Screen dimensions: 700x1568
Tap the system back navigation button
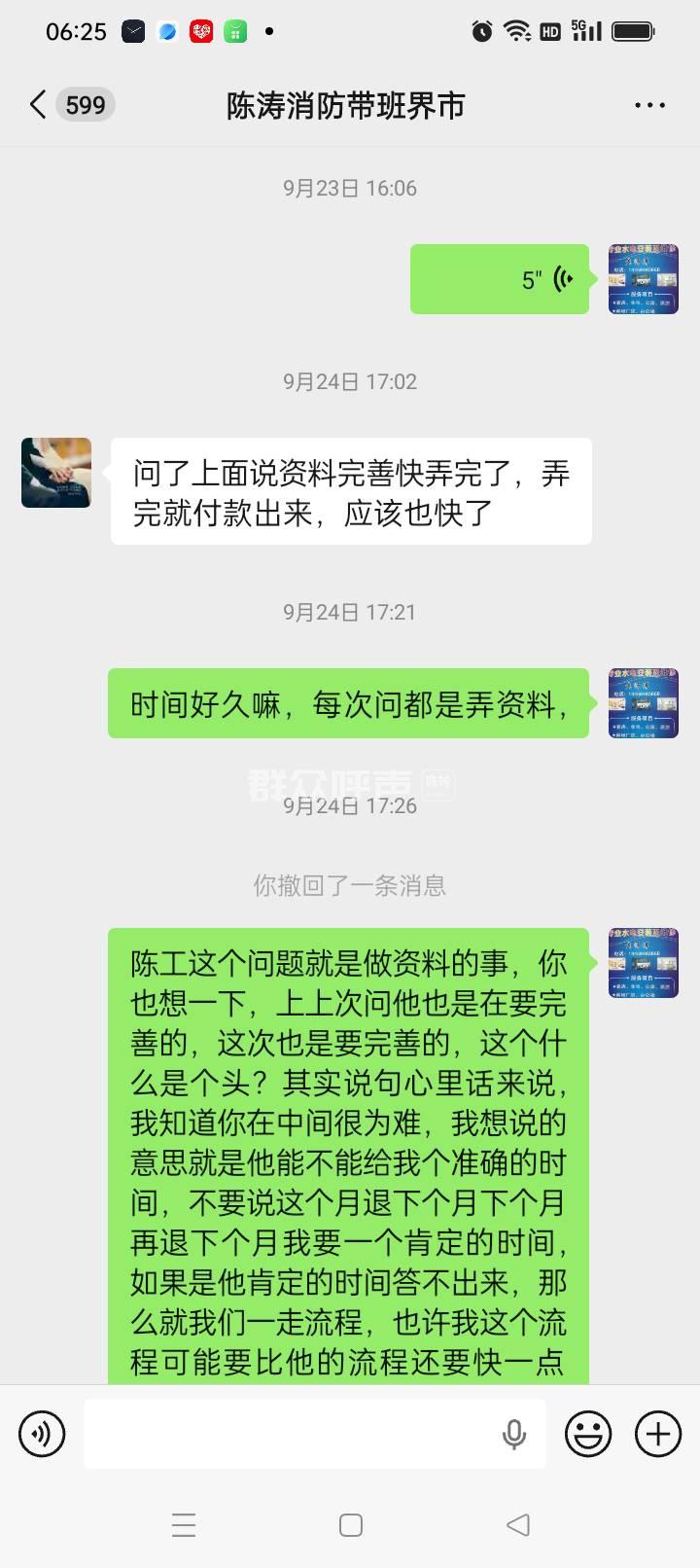518,1524
